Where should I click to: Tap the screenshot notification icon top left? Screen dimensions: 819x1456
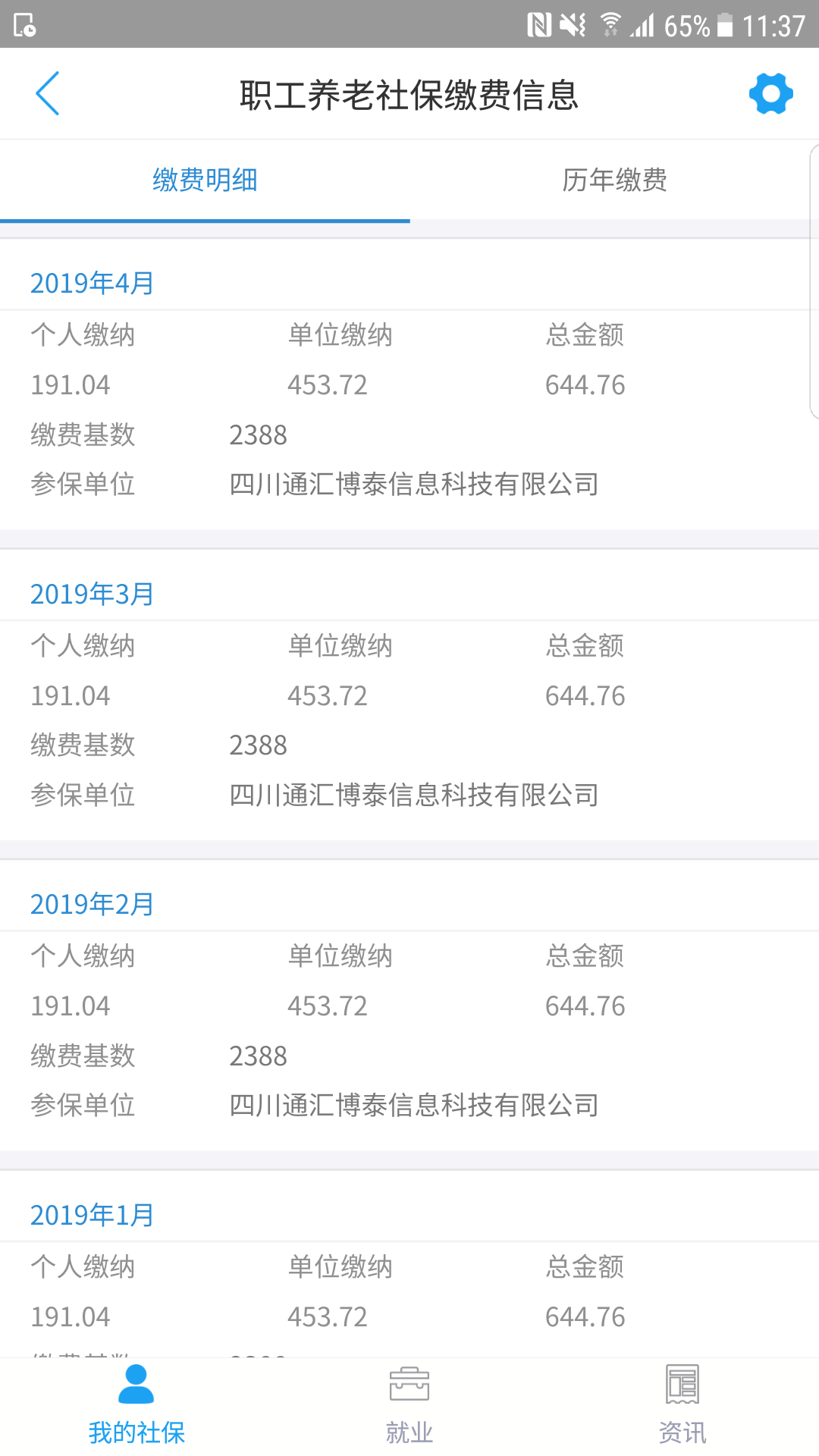[24, 24]
